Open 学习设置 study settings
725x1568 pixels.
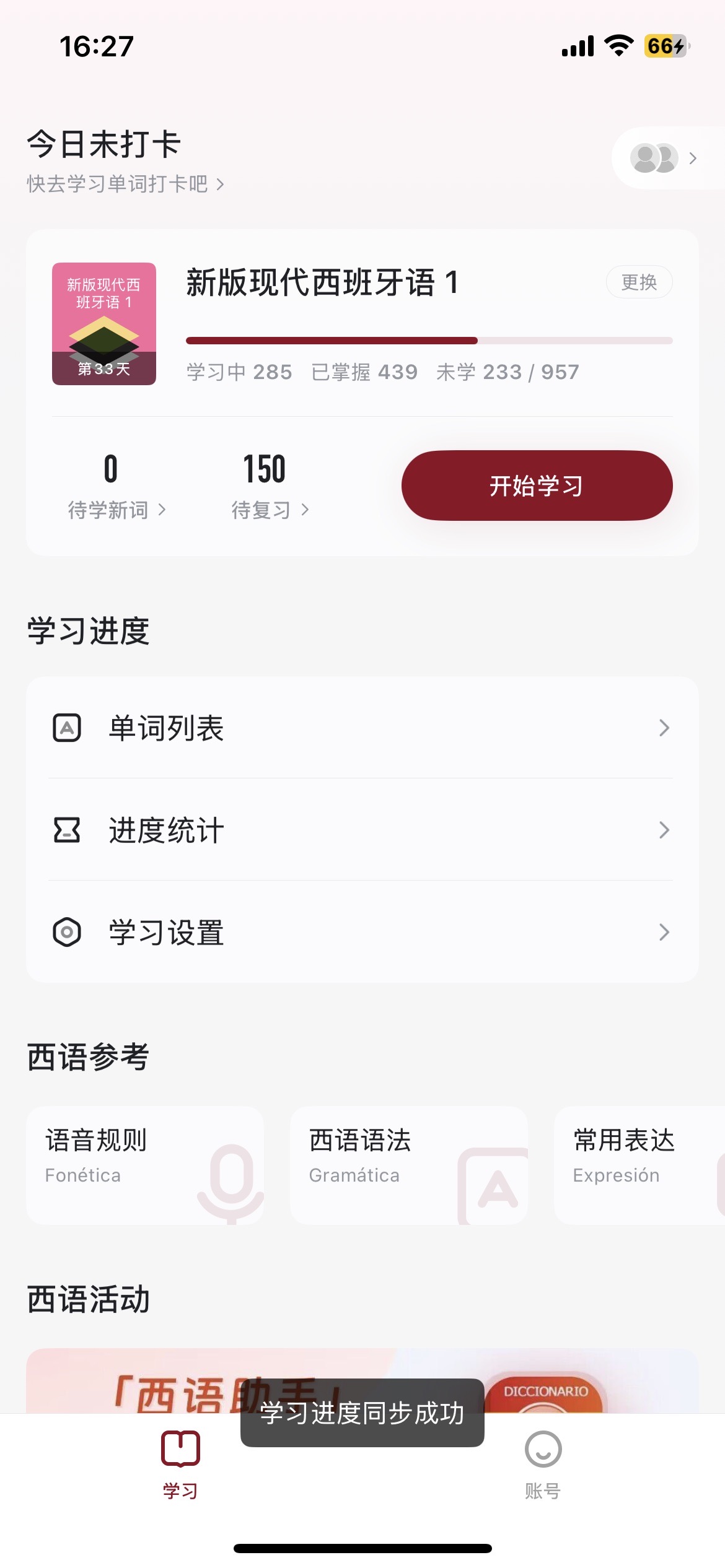(x=362, y=932)
